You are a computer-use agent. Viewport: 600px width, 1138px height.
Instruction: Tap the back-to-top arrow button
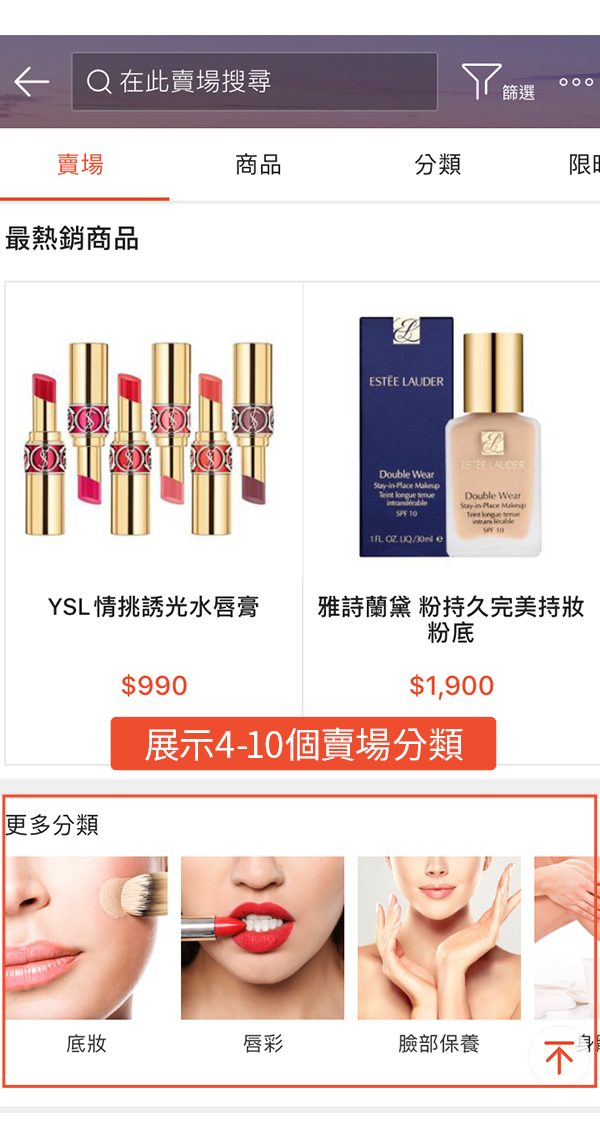[558, 1056]
